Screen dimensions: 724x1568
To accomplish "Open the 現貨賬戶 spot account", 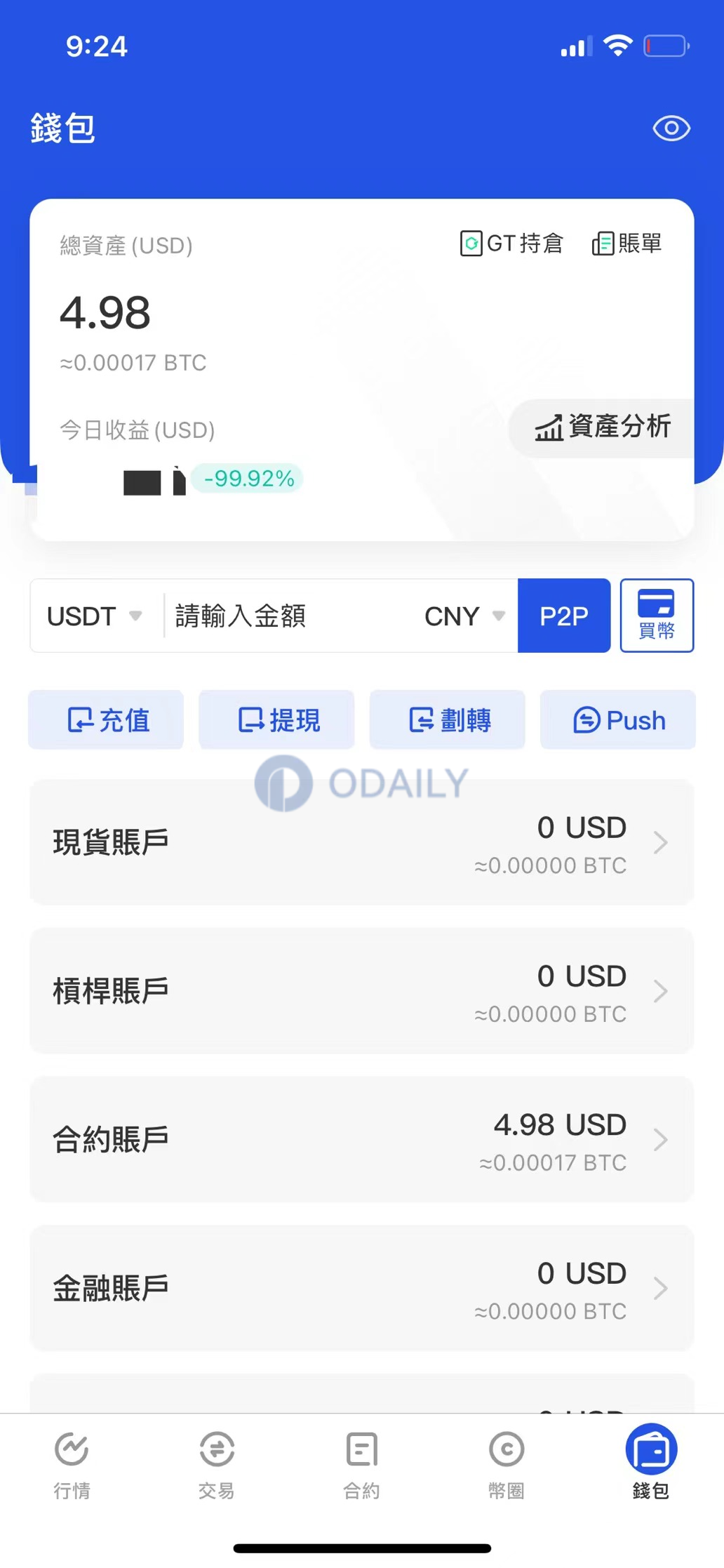I will [362, 842].
